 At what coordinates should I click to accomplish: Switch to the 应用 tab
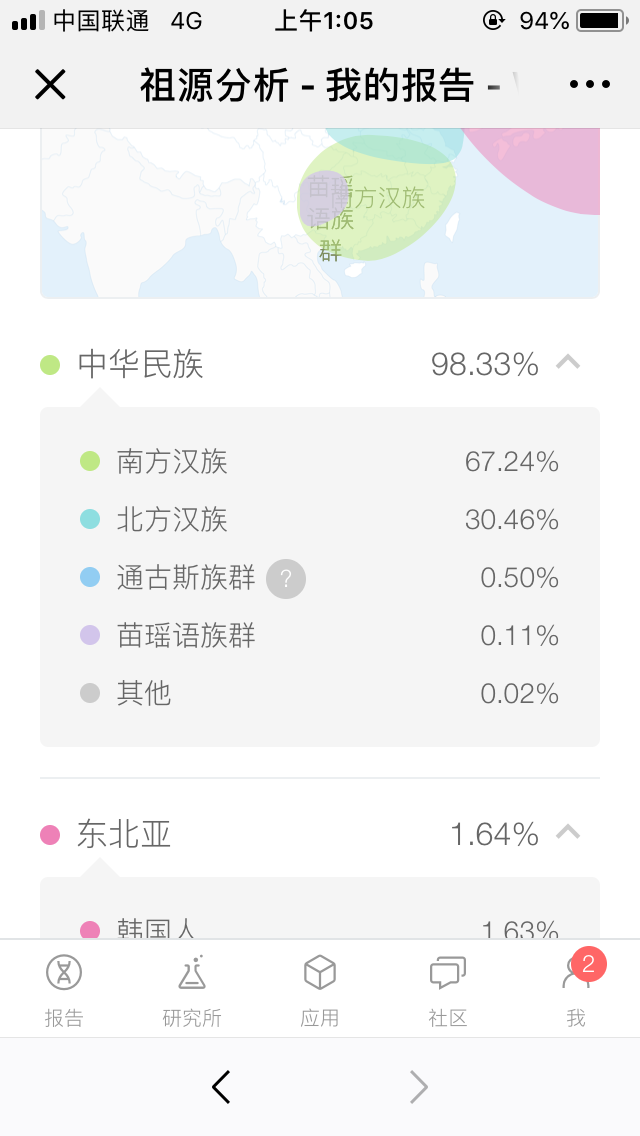(320, 990)
